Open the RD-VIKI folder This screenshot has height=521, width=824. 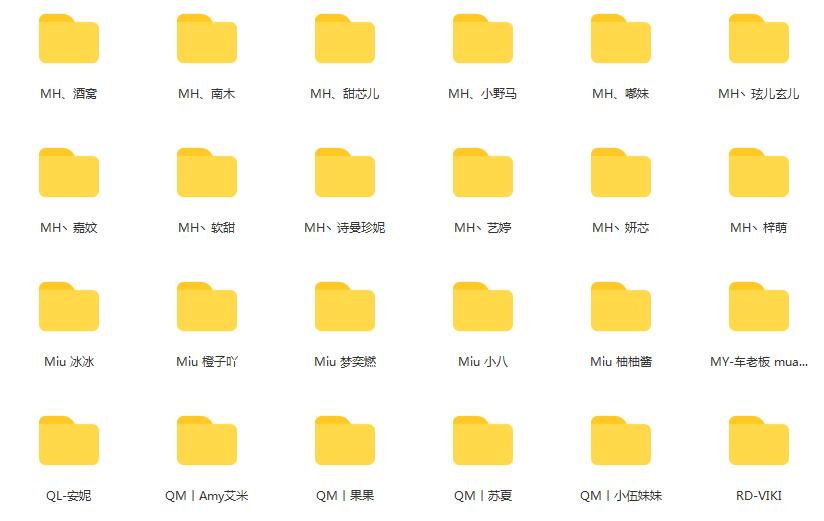758,442
